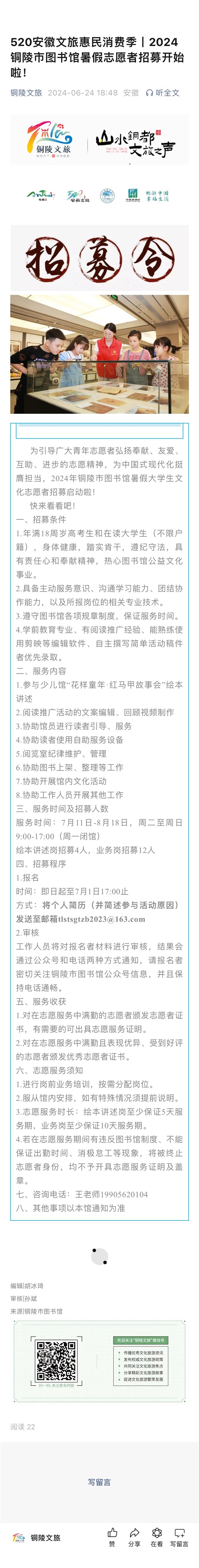199x1568 pixels.
Task: Mark the article as 在看
Action: coord(157,1537)
